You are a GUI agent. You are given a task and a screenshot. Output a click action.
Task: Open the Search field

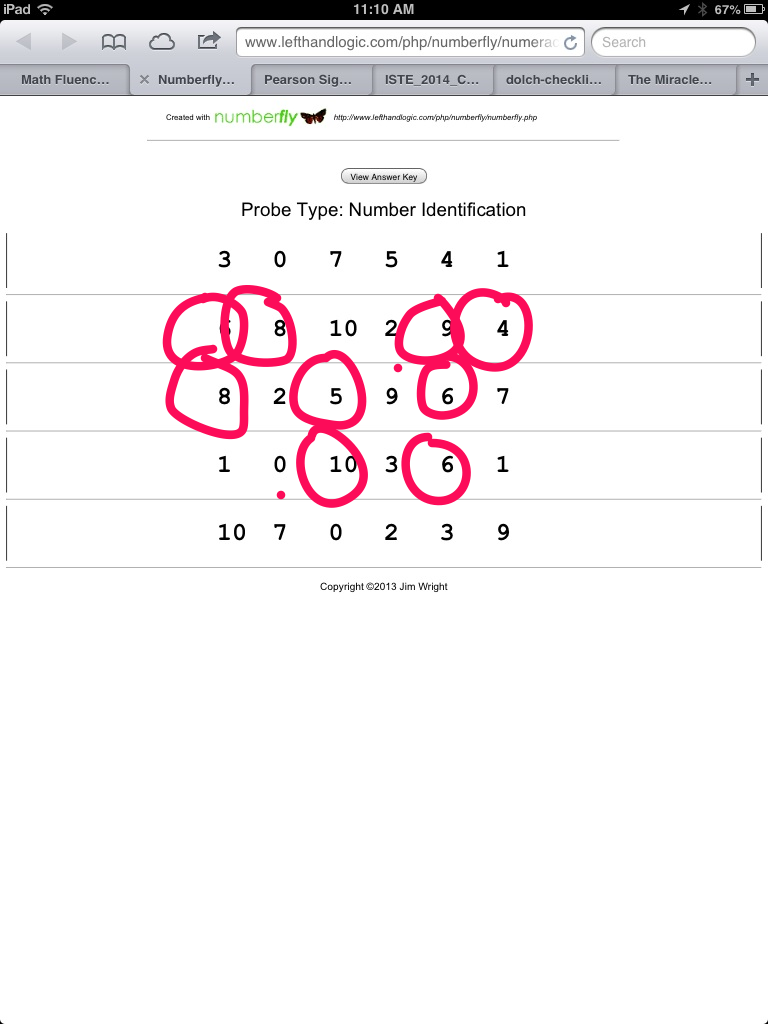(x=673, y=43)
